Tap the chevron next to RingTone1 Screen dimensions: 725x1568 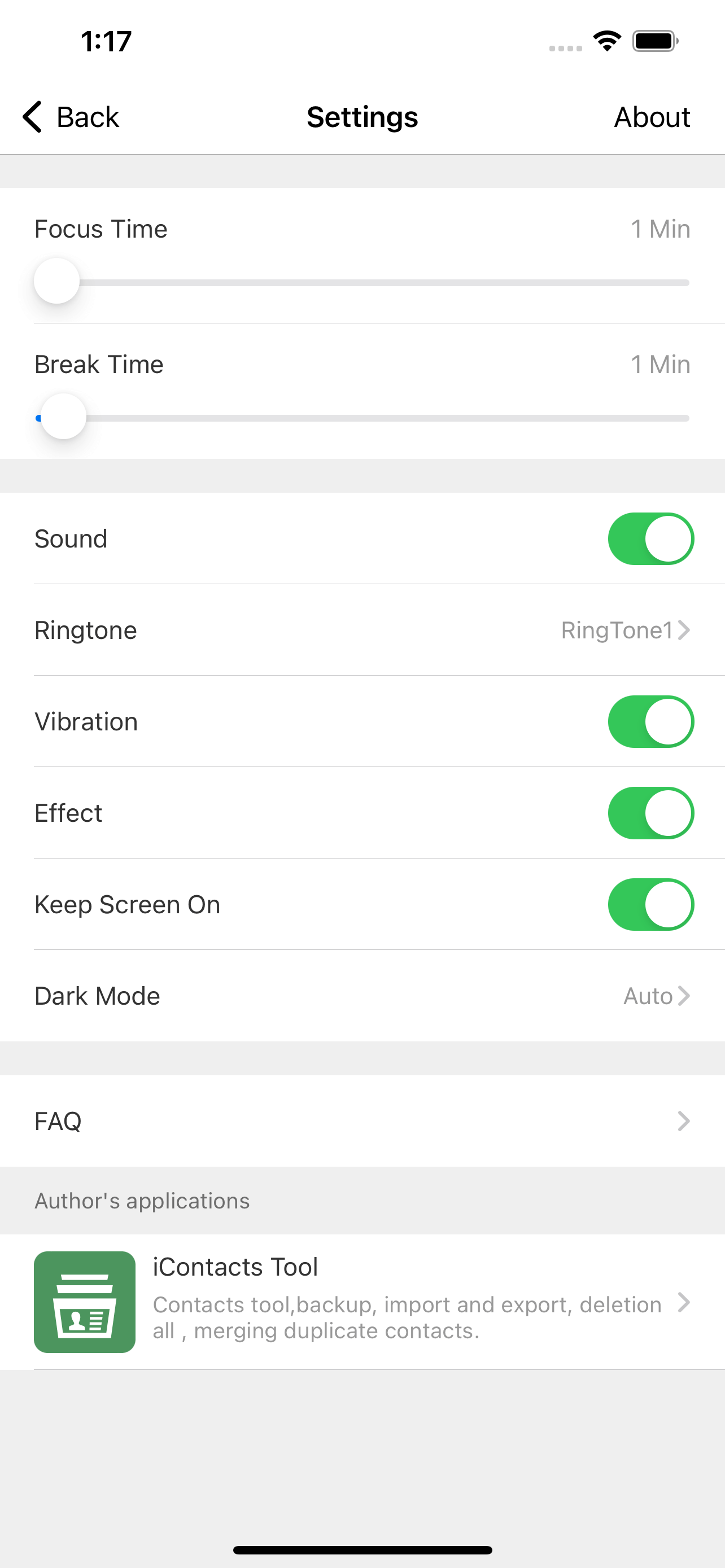tap(684, 630)
